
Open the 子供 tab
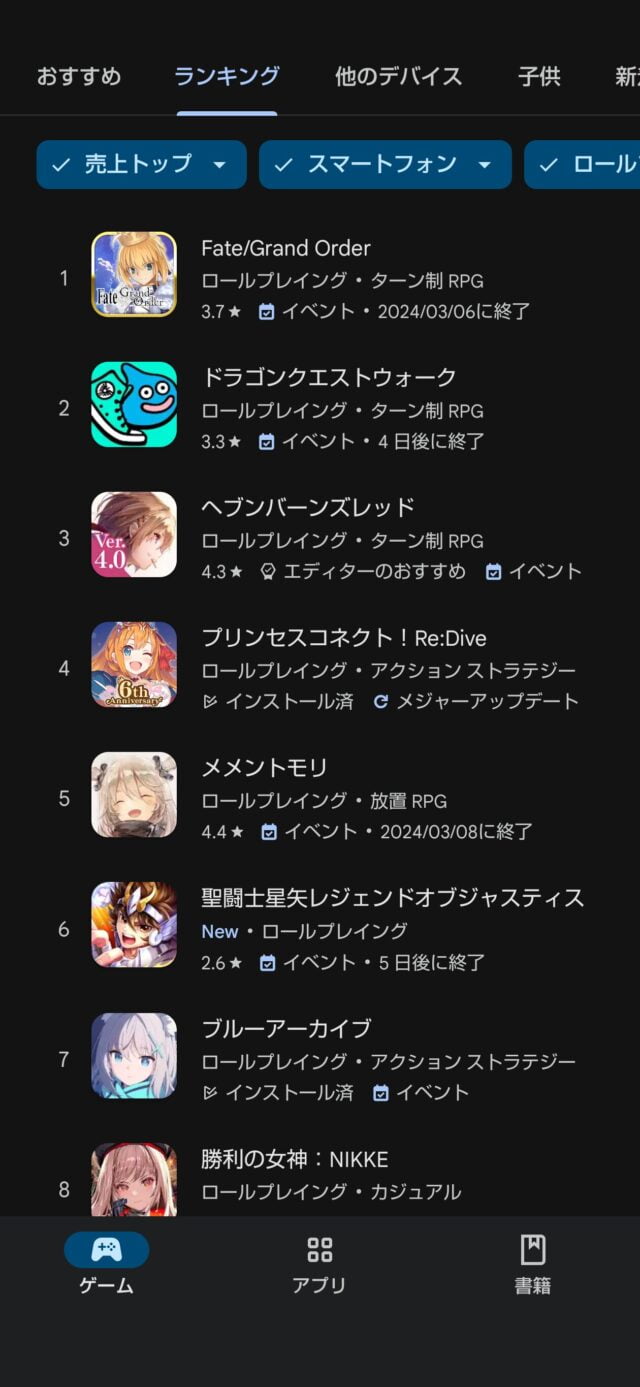539,76
